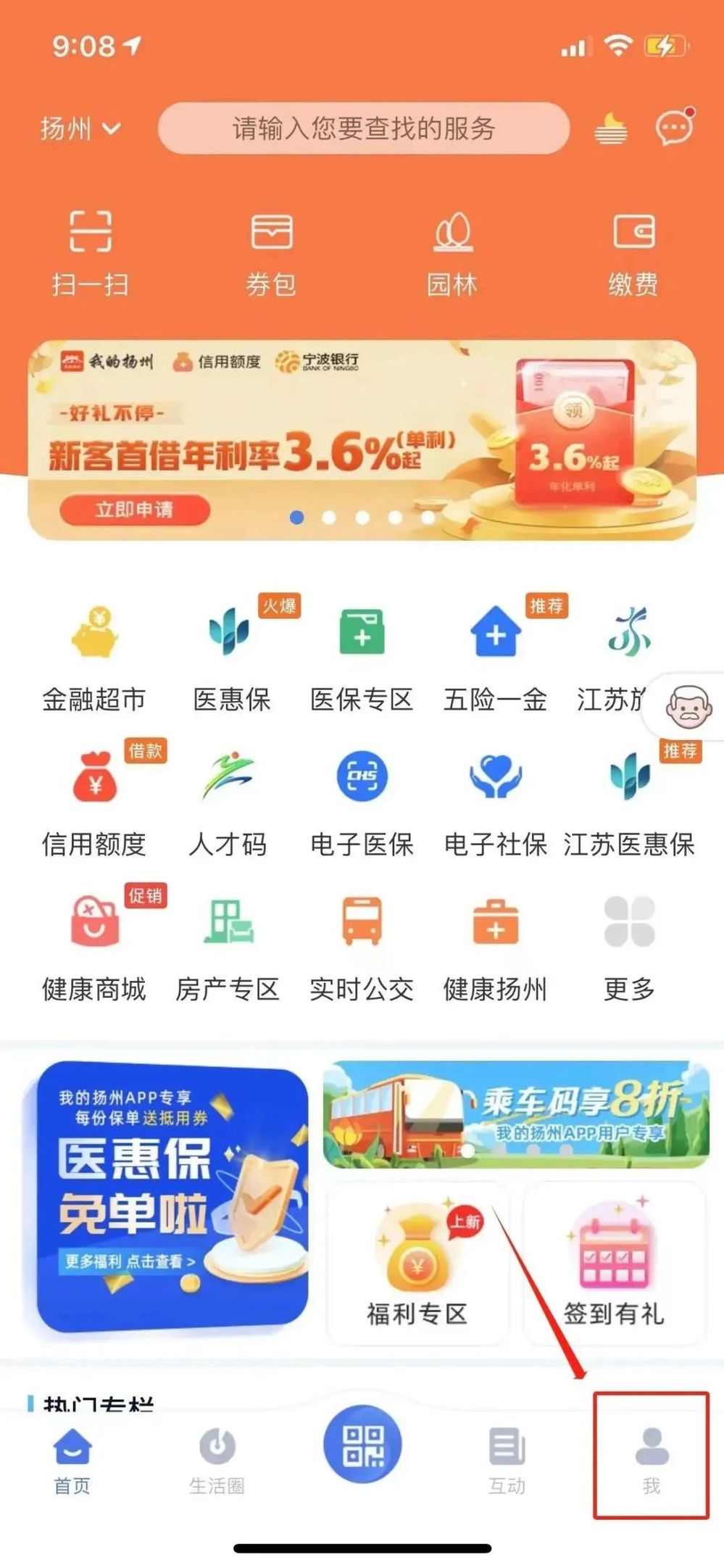Open the 扬州 city dropdown

(79, 129)
